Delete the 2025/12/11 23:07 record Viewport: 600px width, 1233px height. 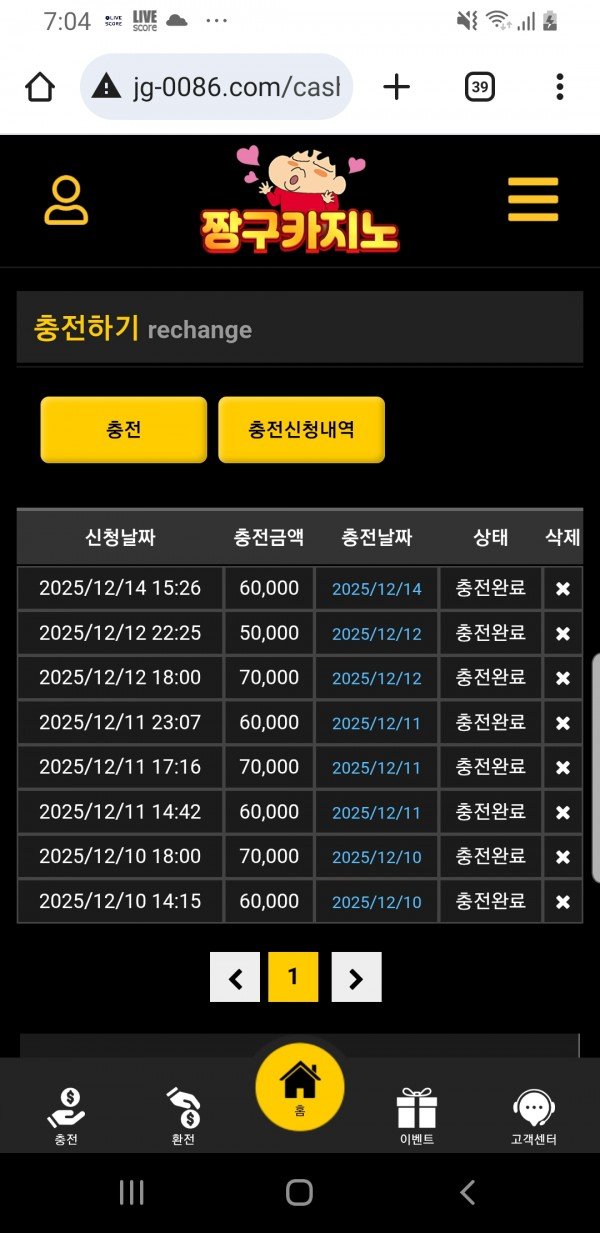(563, 723)
